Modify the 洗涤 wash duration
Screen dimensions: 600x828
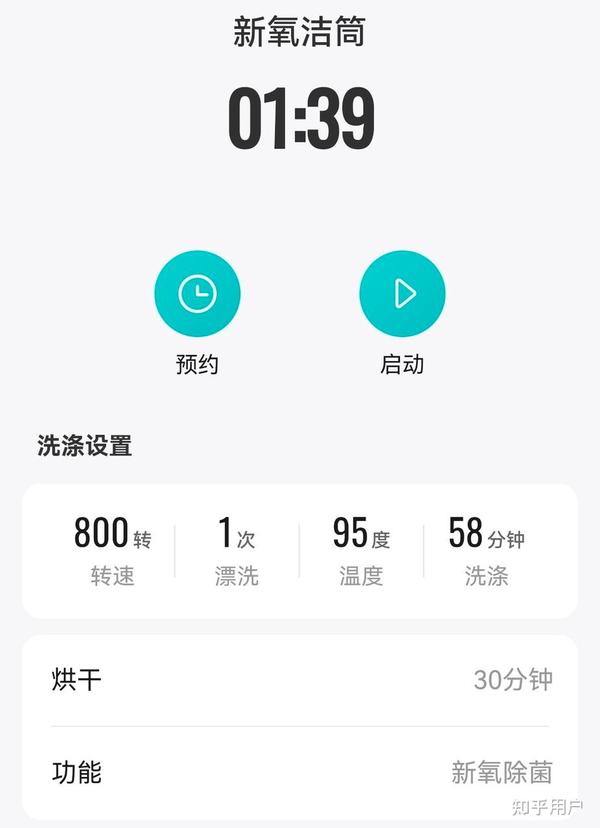pos(486,551)
